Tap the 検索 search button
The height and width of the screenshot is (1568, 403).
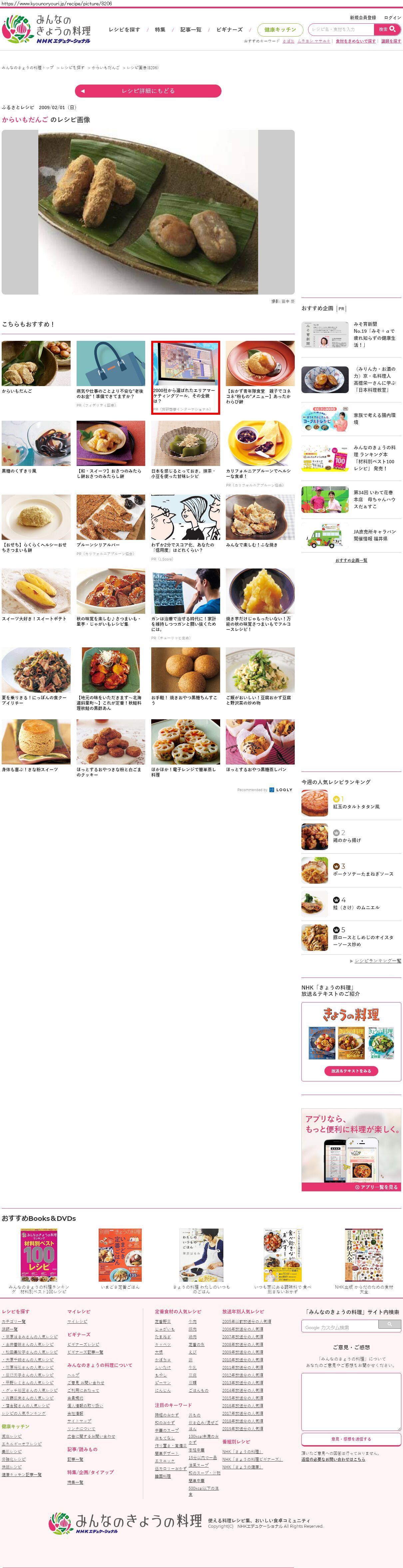point(387,29)
